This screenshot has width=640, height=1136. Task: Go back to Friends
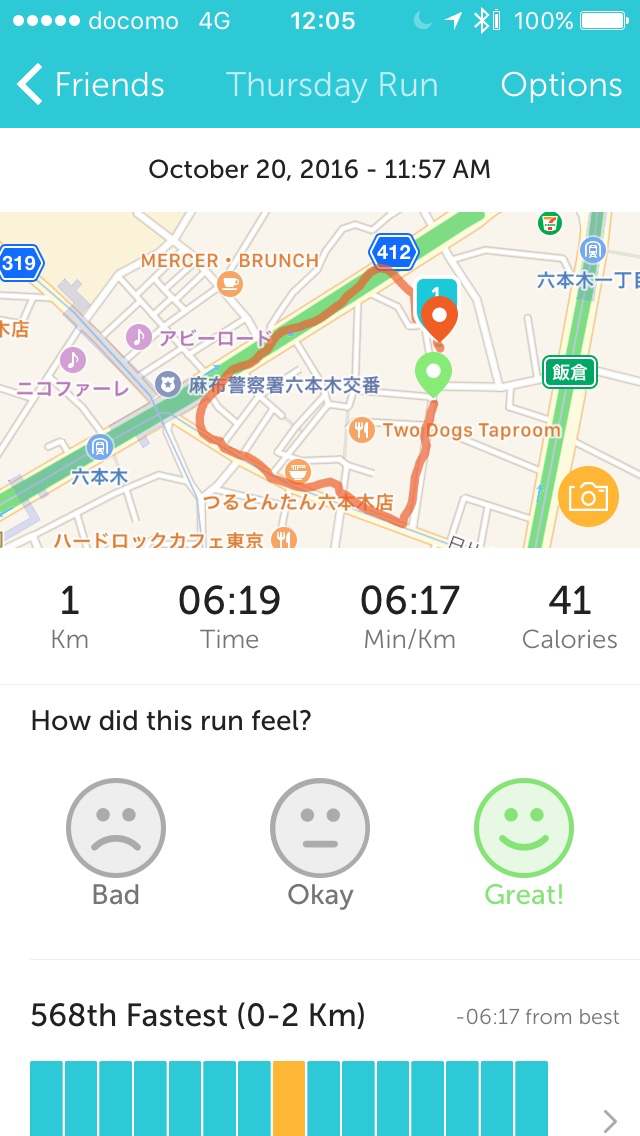pos(91,85)
